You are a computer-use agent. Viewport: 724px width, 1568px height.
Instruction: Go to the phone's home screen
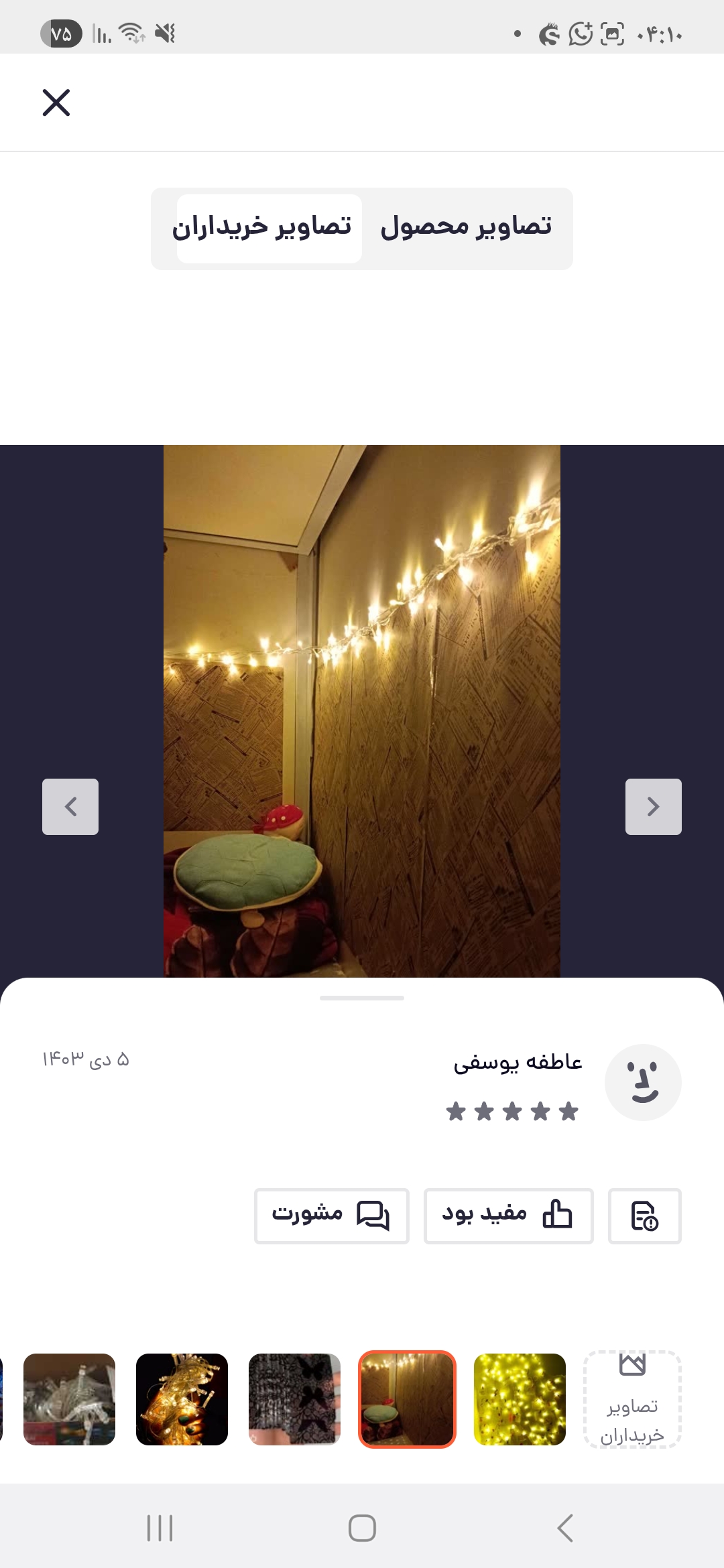pos(362,1528)
